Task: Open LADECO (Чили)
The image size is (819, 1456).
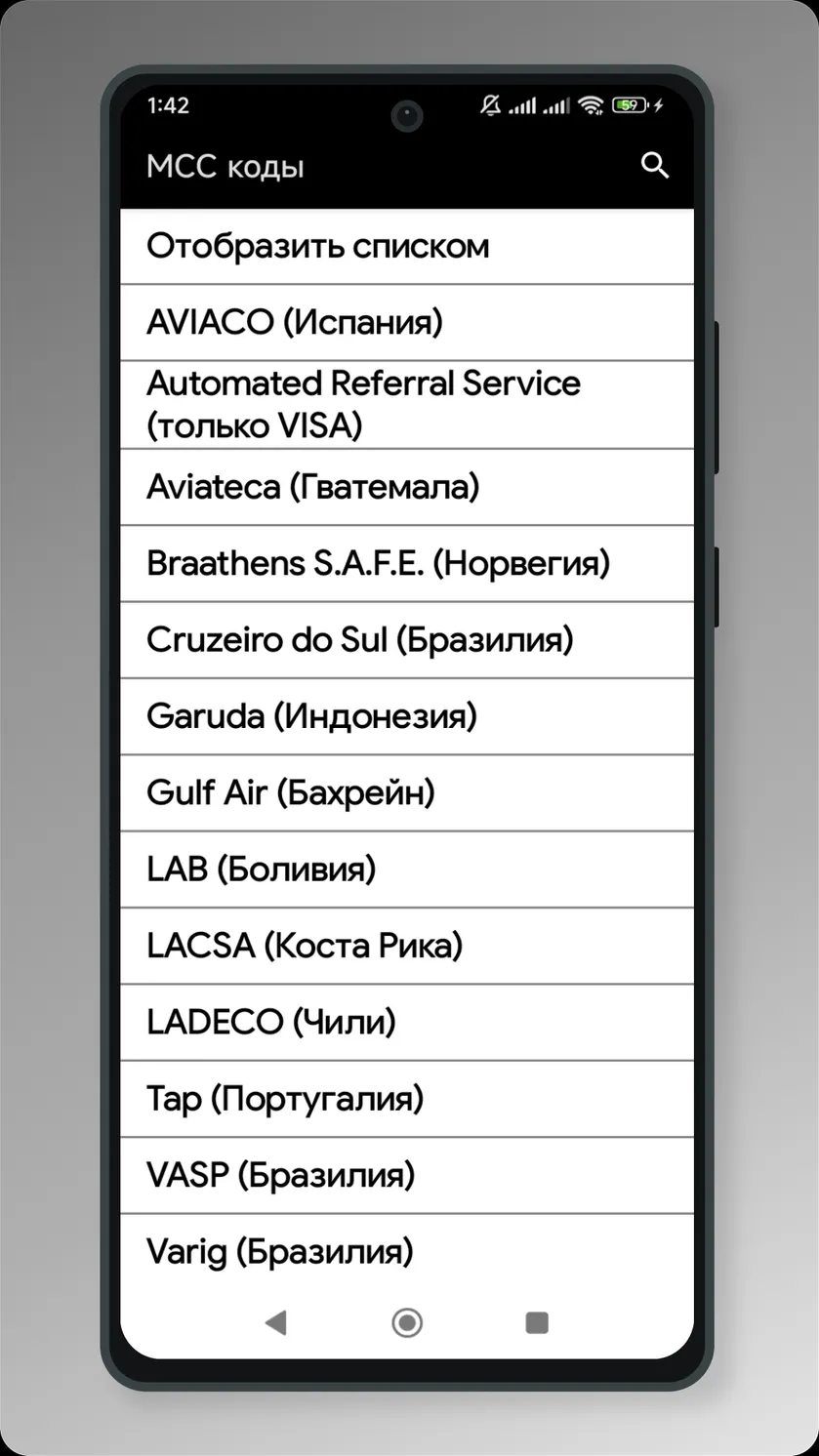Action: (407, 1022)
